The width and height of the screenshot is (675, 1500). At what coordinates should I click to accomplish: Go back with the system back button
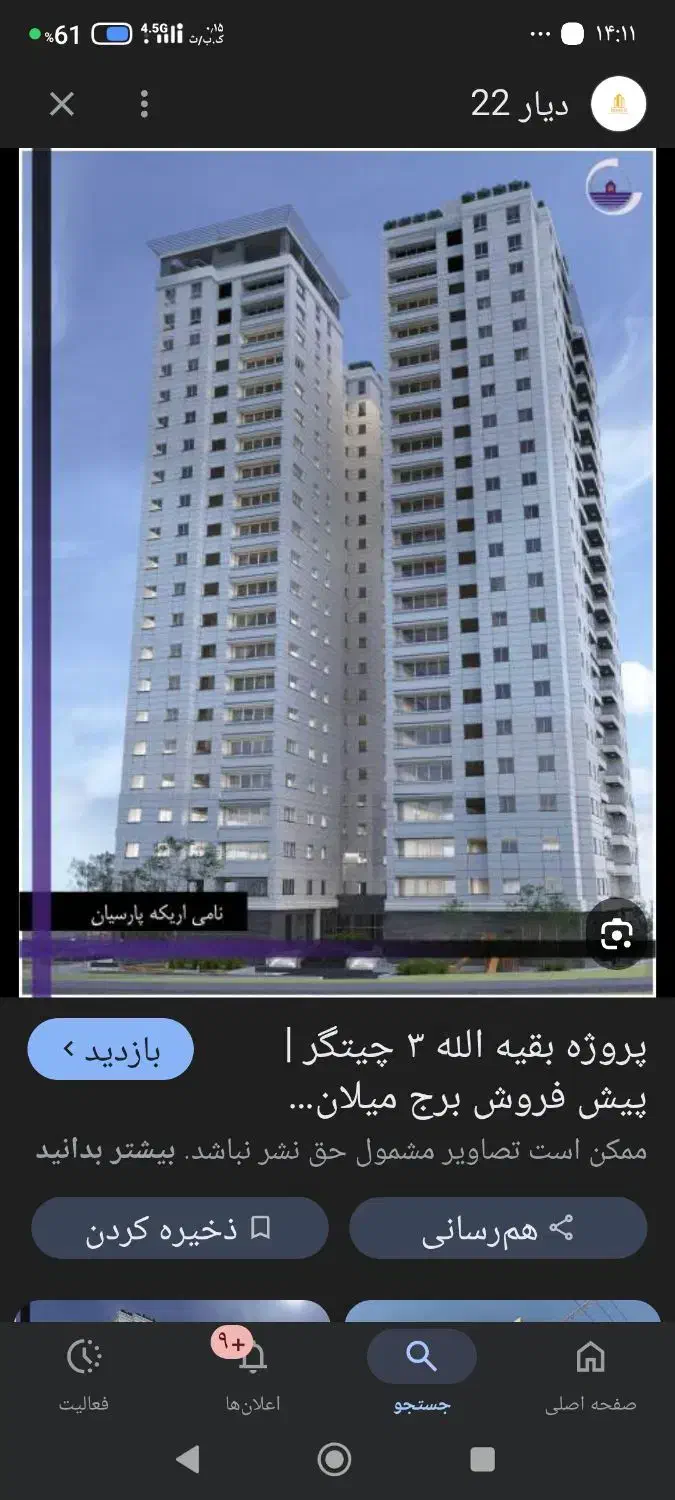tap(187, 1460)
